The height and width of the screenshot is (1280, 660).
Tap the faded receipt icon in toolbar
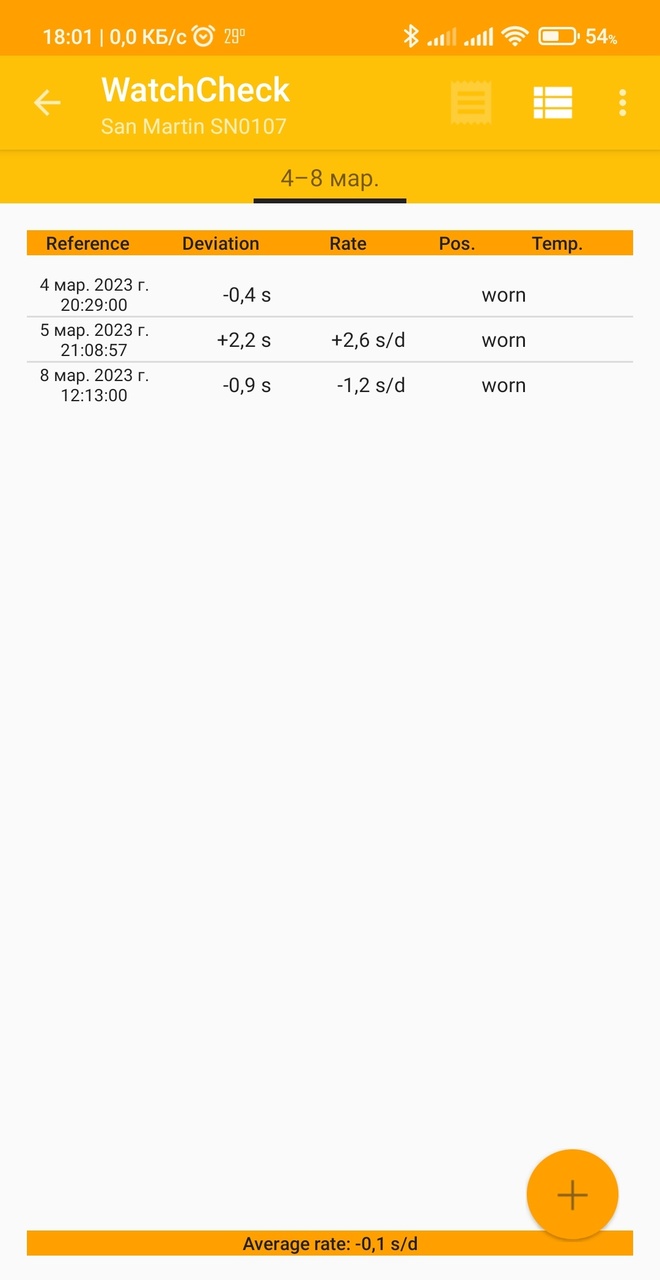coord(470,102)
